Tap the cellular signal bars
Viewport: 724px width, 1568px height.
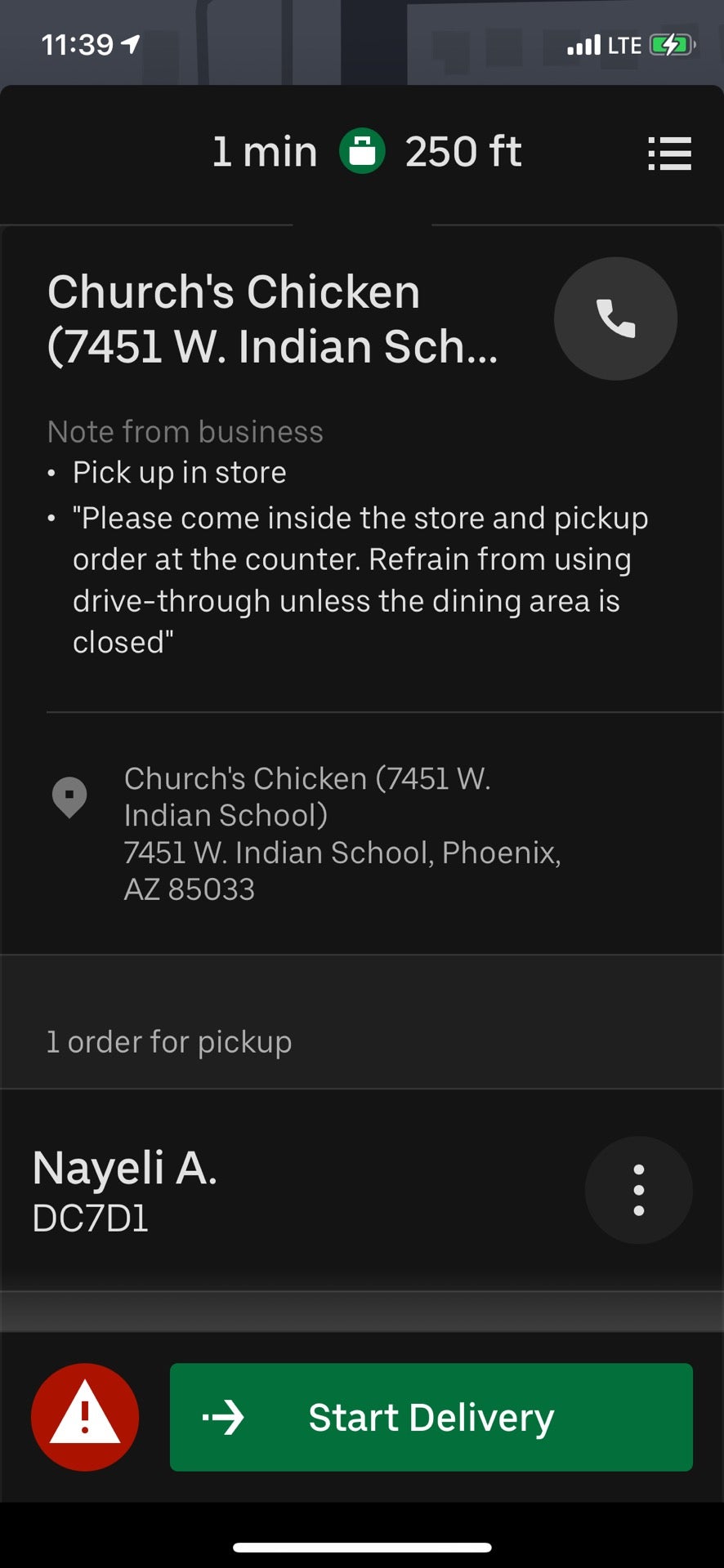tap(582, 45)
